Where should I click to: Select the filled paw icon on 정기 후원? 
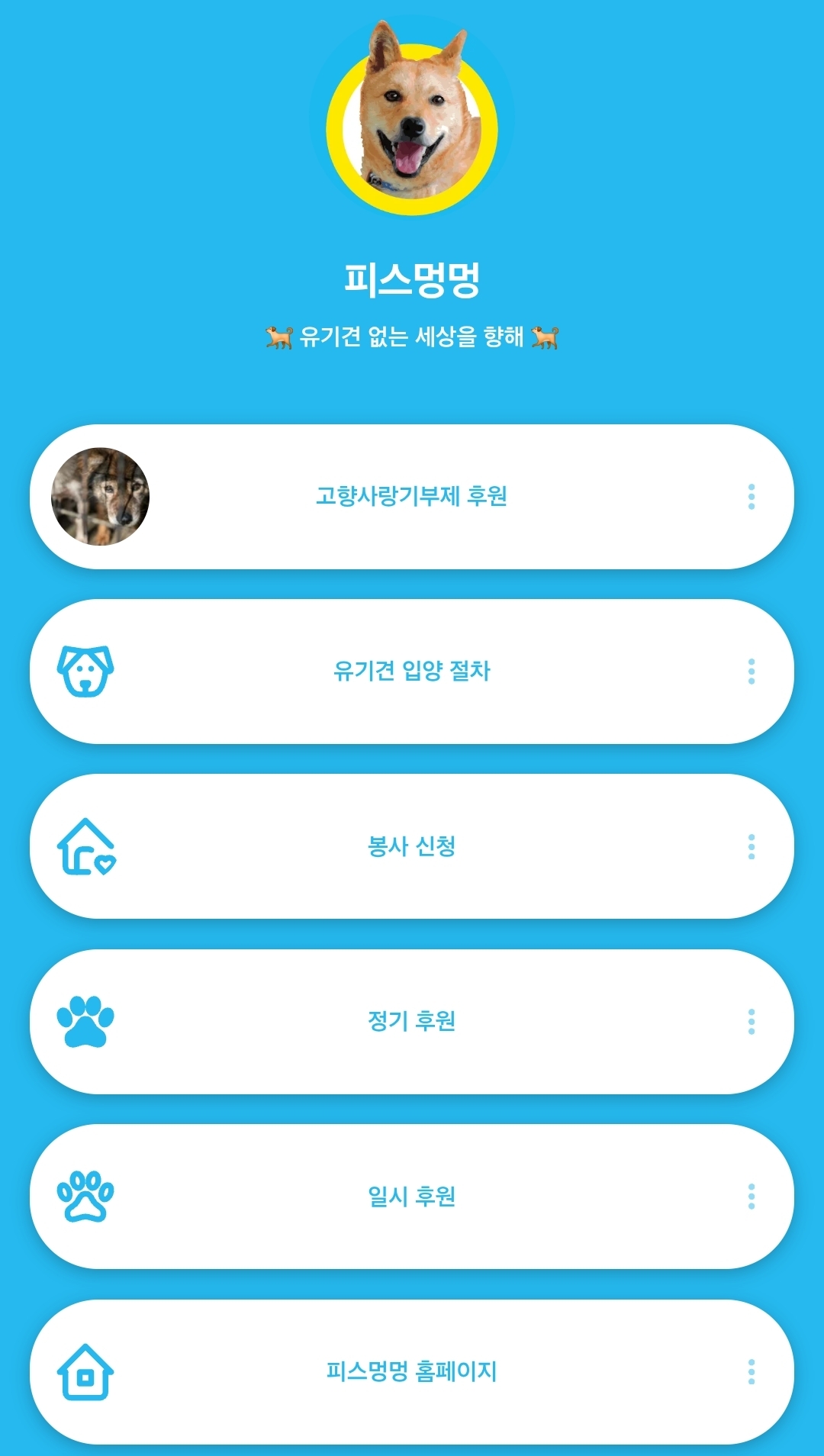coord(86,1021)
